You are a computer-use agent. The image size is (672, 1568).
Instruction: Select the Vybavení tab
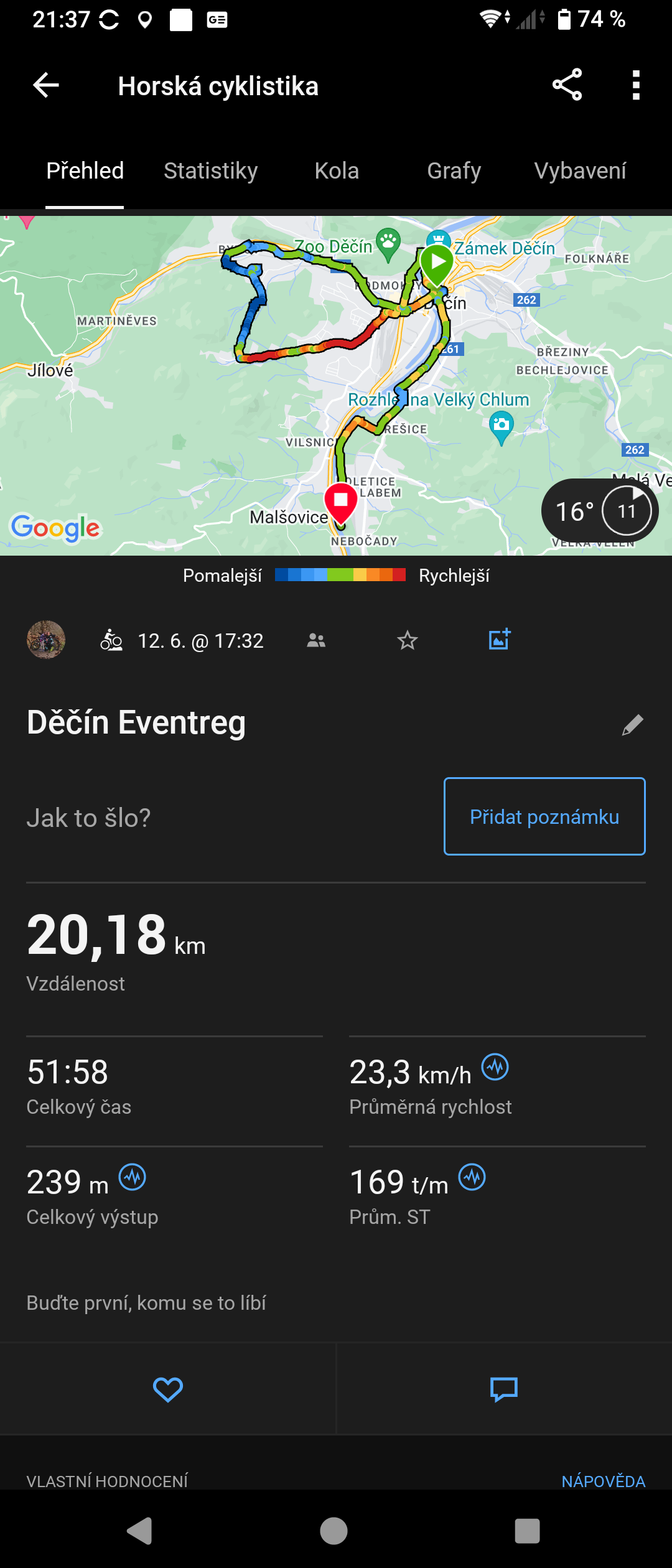pyautogui.click(x=580, y=171)
